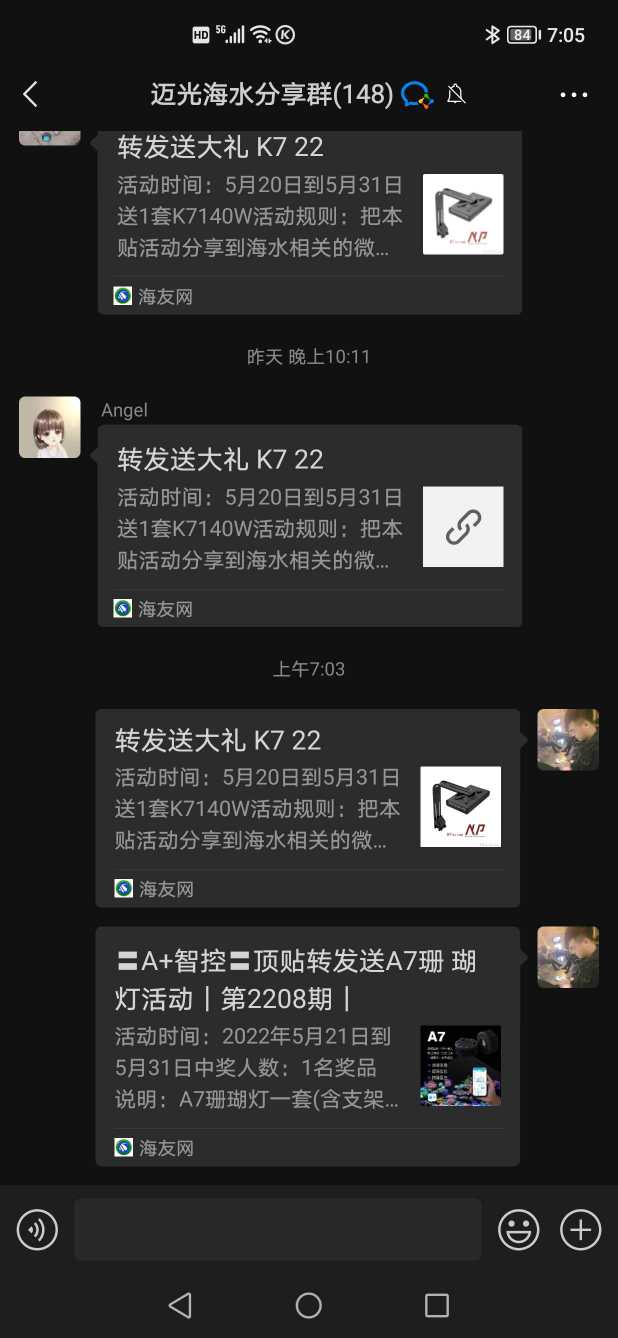Open the A+智控 A7 coral light activity card

(307, 1045)
